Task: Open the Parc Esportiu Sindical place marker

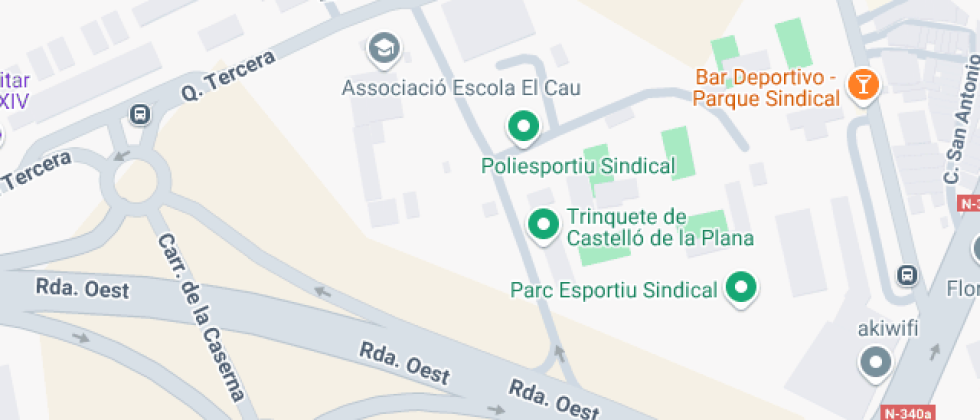Action: tap(741, 289)
